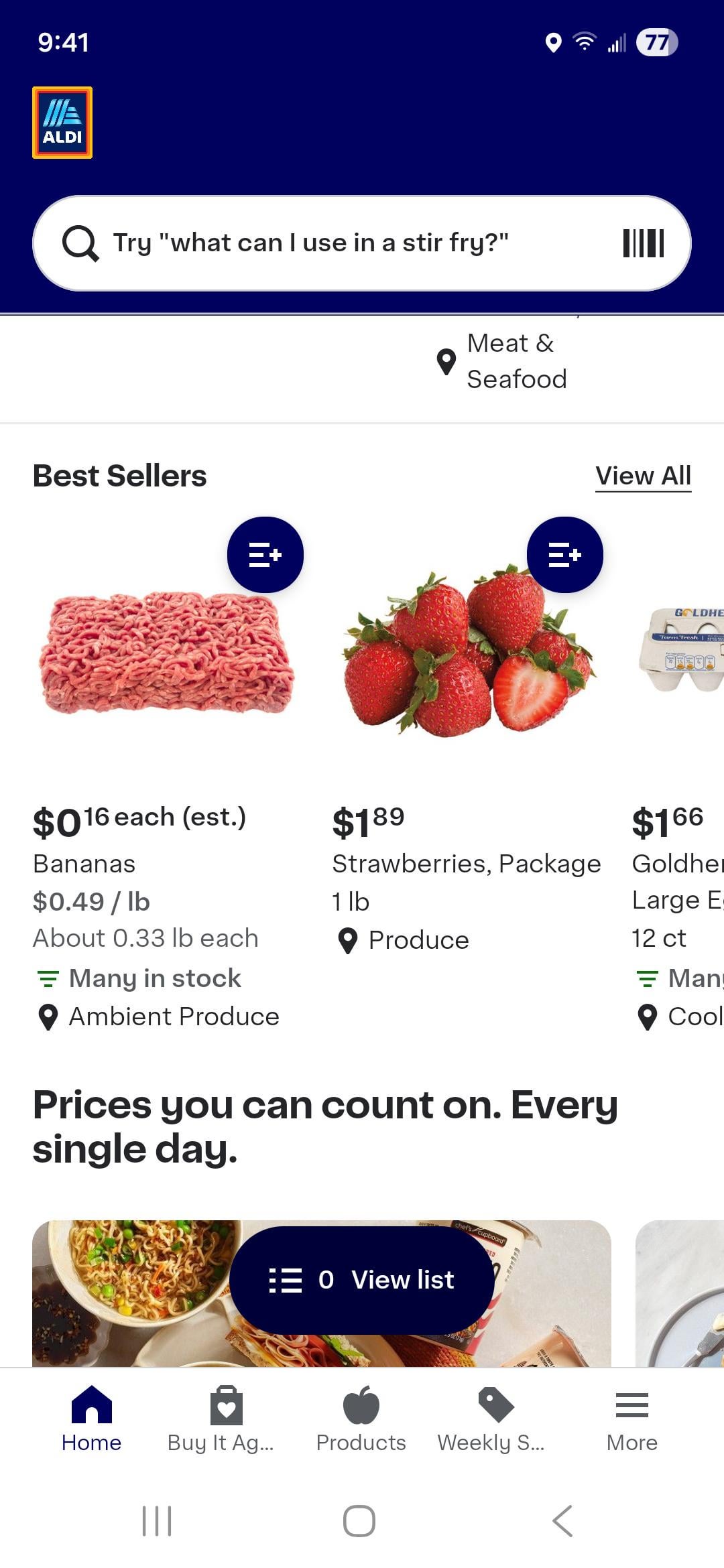The image size is (724, 1568).
Task: Open the More menu tab
Action: [631, 1418]
